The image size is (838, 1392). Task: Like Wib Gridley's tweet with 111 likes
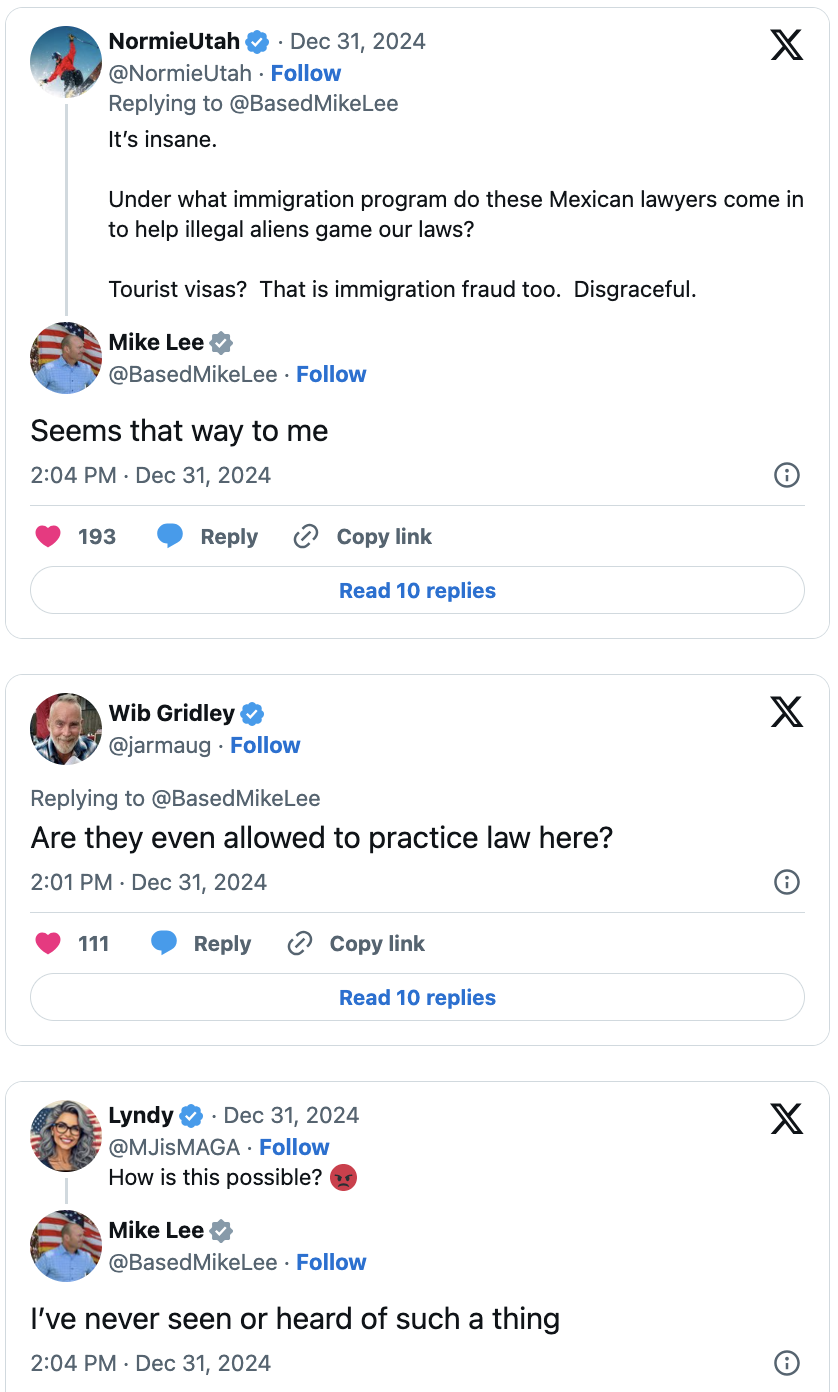pos(48,944)
